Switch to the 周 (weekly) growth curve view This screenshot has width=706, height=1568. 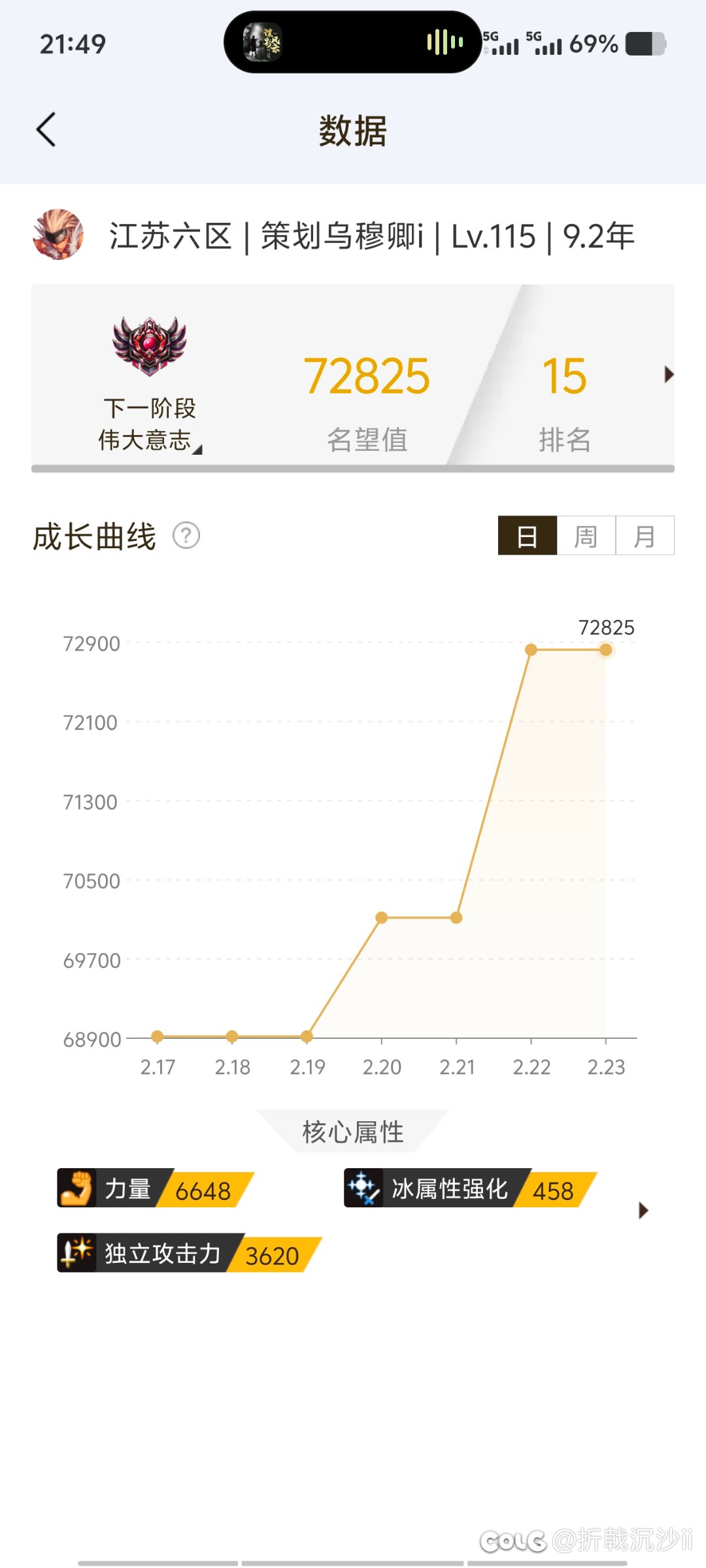586,536
